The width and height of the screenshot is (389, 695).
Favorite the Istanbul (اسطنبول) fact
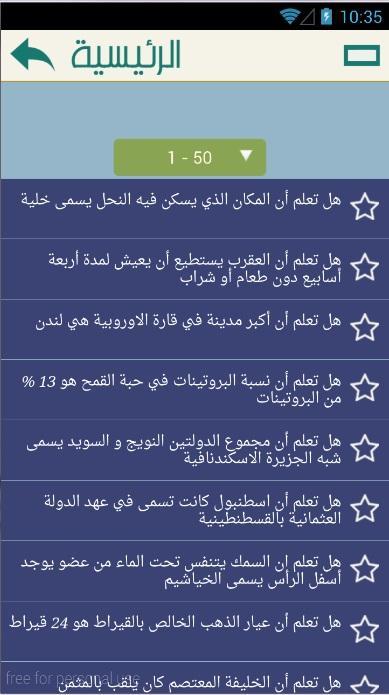click(x=365, y=508)
